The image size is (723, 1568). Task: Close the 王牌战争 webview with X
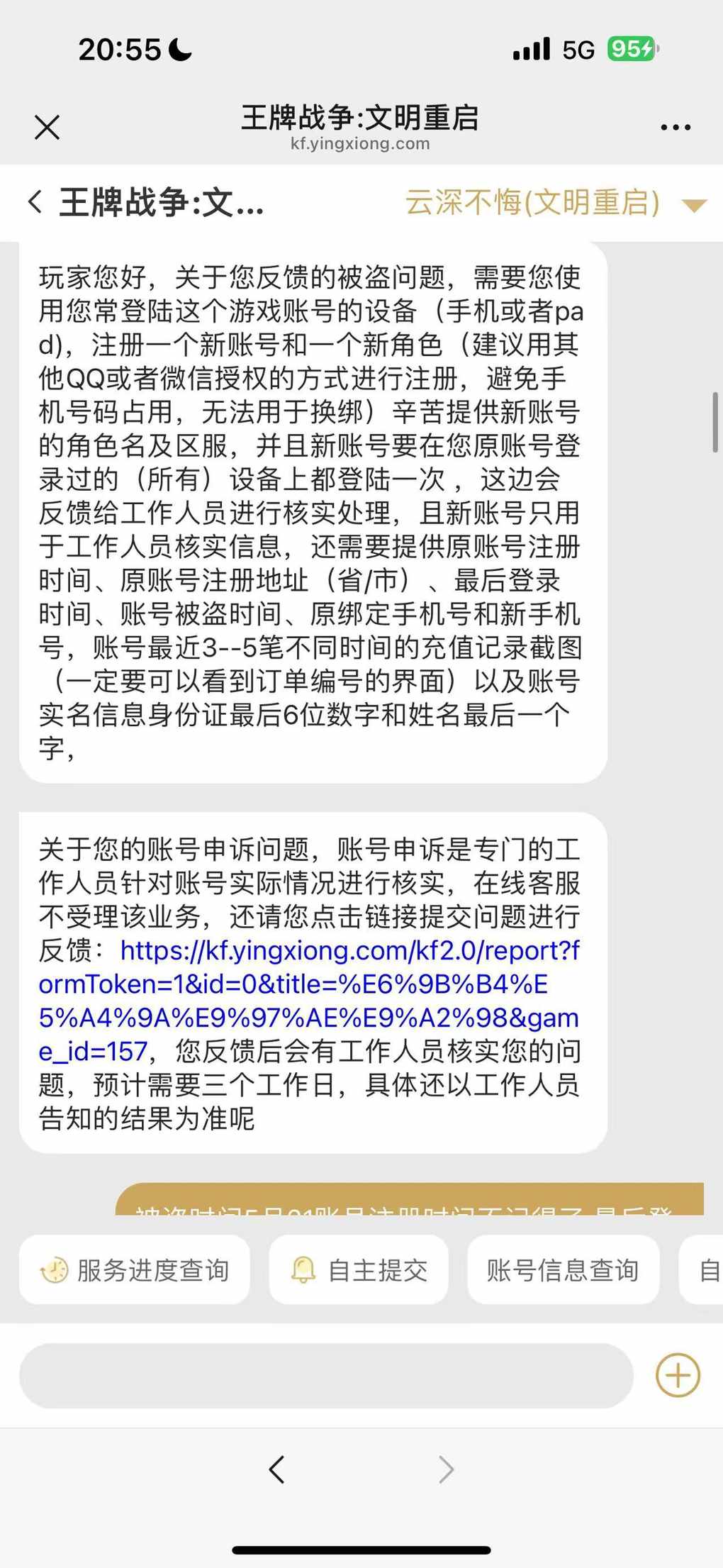[x=47, y=128]
